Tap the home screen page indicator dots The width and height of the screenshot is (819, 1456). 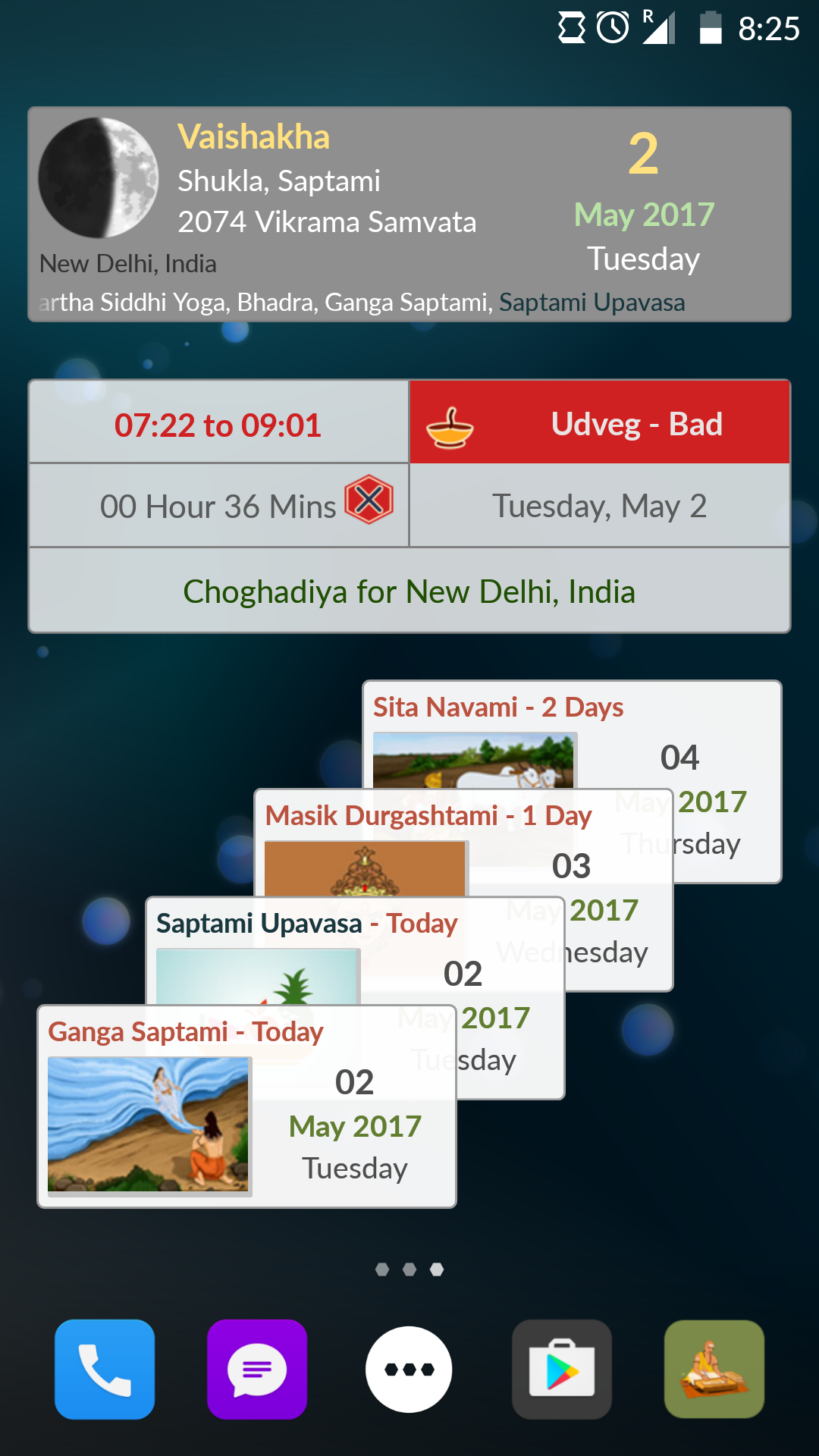pyautogui.click(x=409, y=1269)
